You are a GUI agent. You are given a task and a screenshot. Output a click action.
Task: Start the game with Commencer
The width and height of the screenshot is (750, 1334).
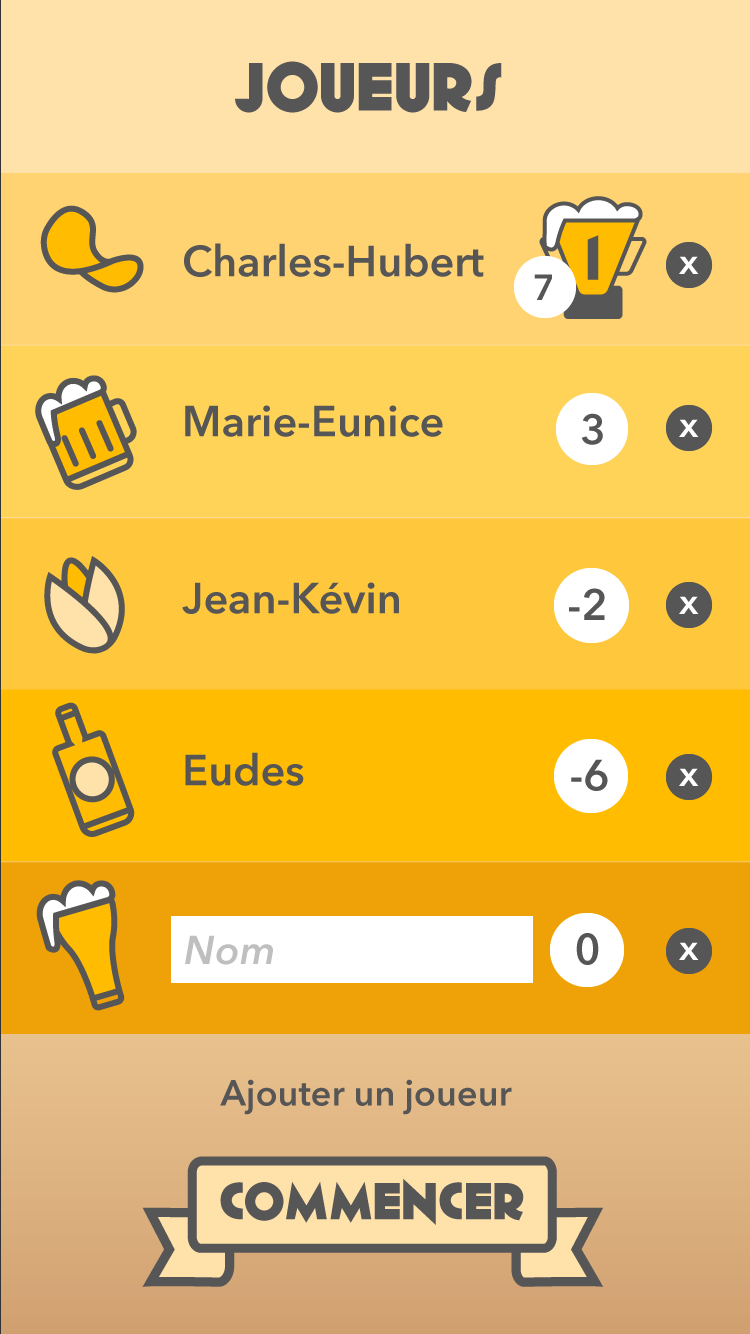pyautogui.click(x=372, y=1203)
